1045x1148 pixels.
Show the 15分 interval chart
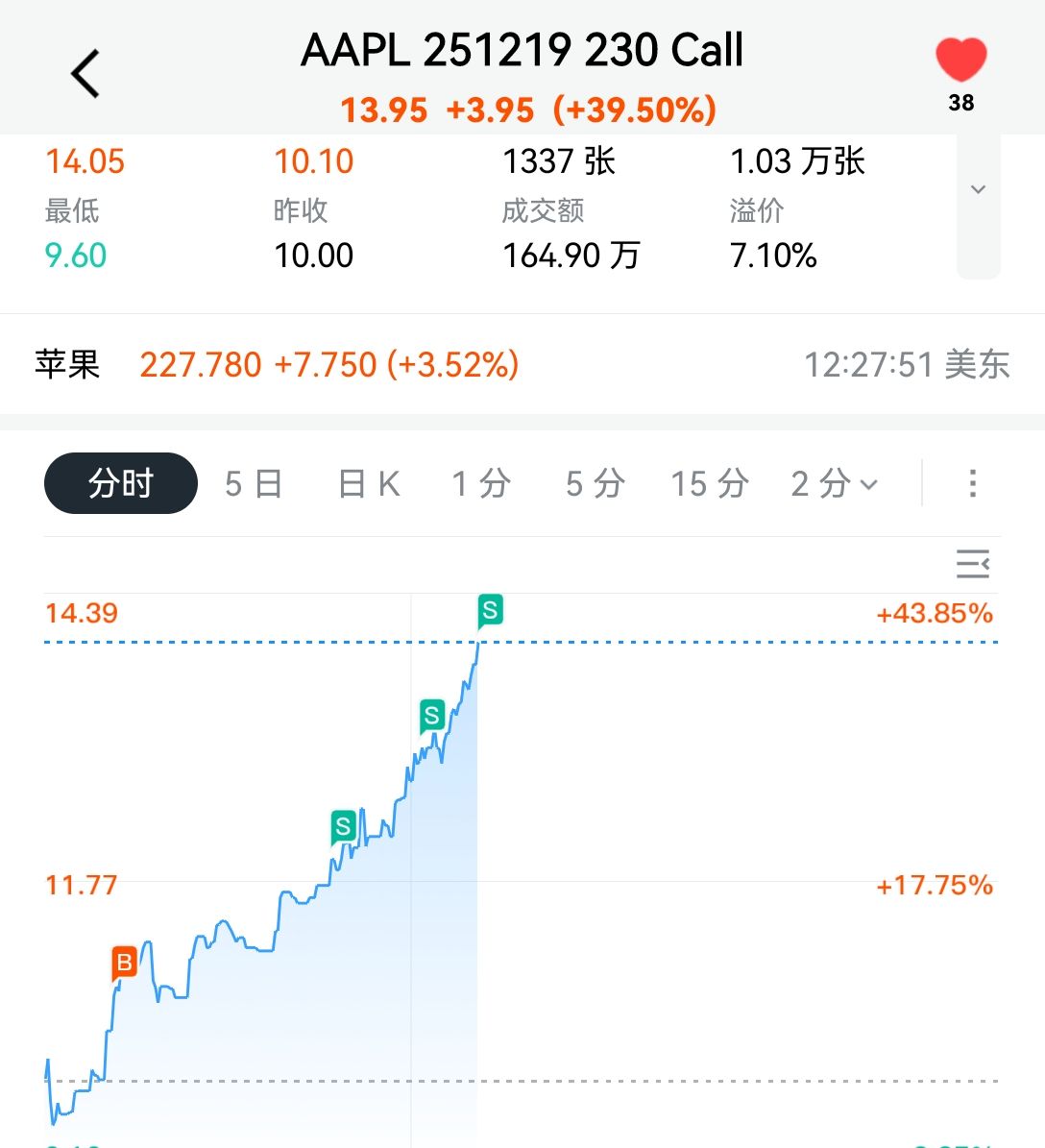709,483
